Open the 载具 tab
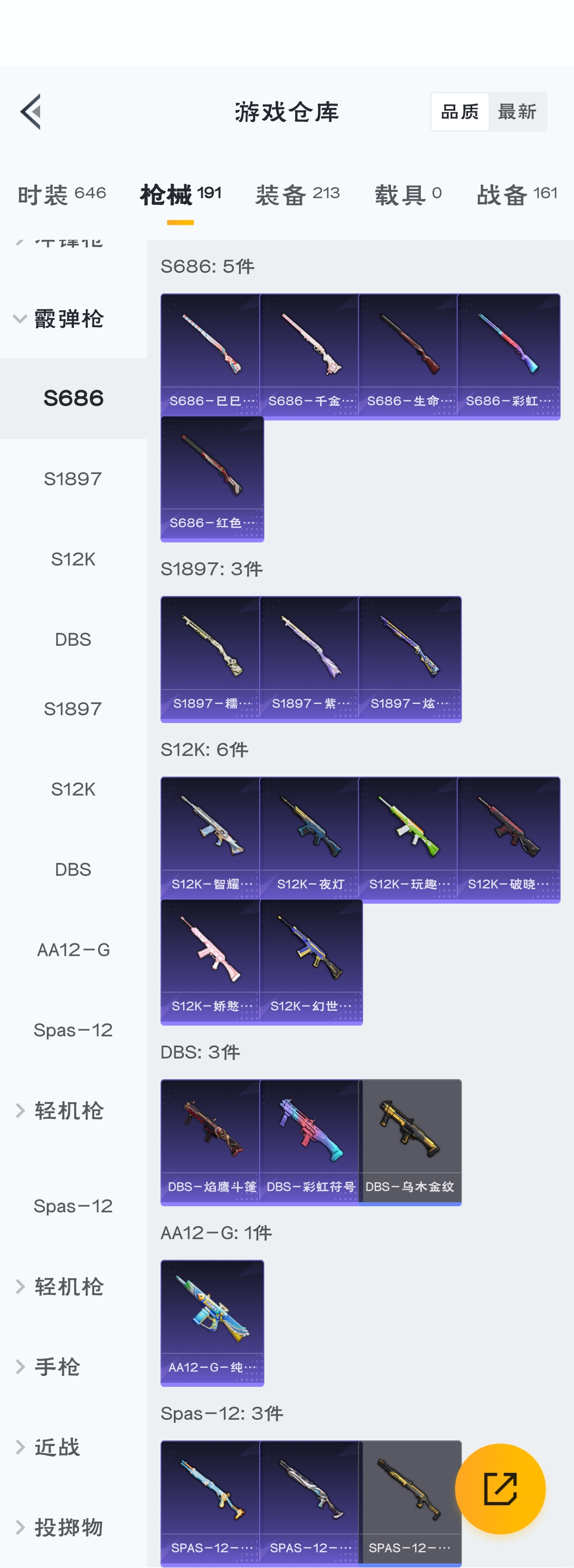The image size is (574, 1568). [408, 195]
